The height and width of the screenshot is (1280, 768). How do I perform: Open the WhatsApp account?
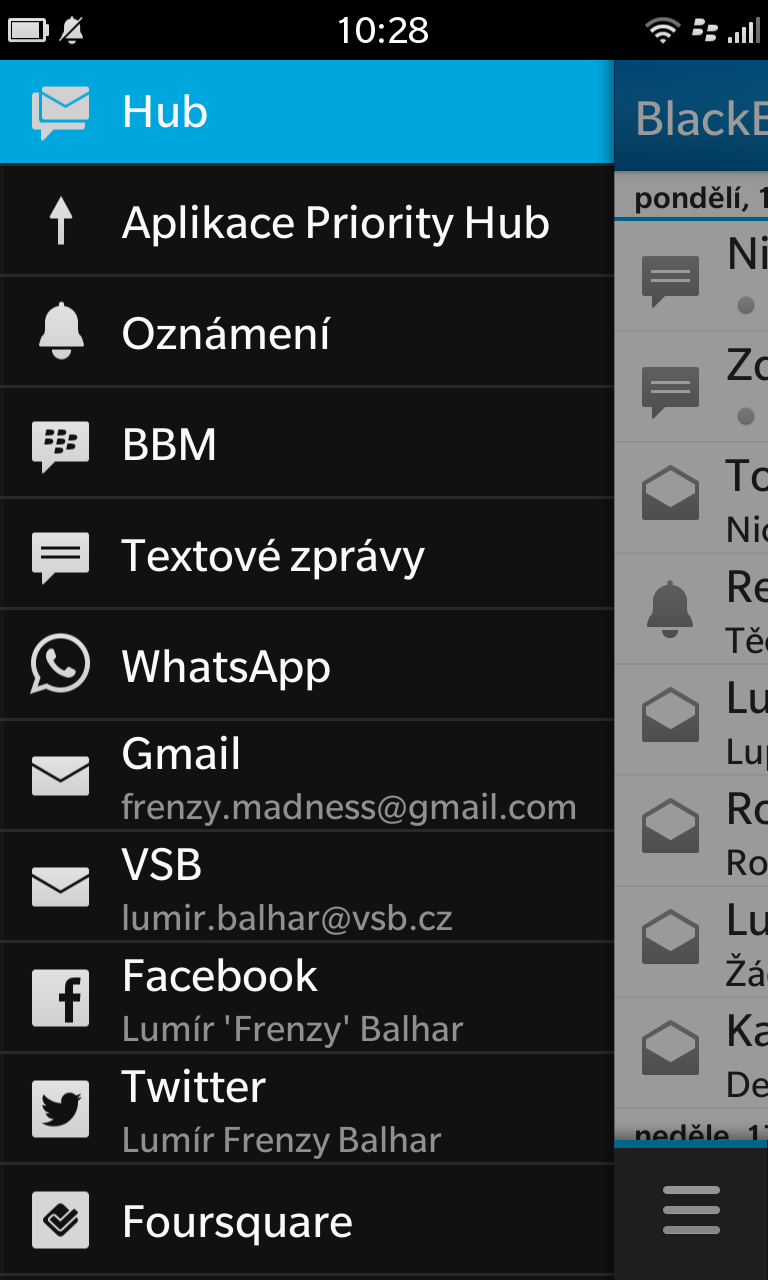pyautogui.click(x=306, y=665)
